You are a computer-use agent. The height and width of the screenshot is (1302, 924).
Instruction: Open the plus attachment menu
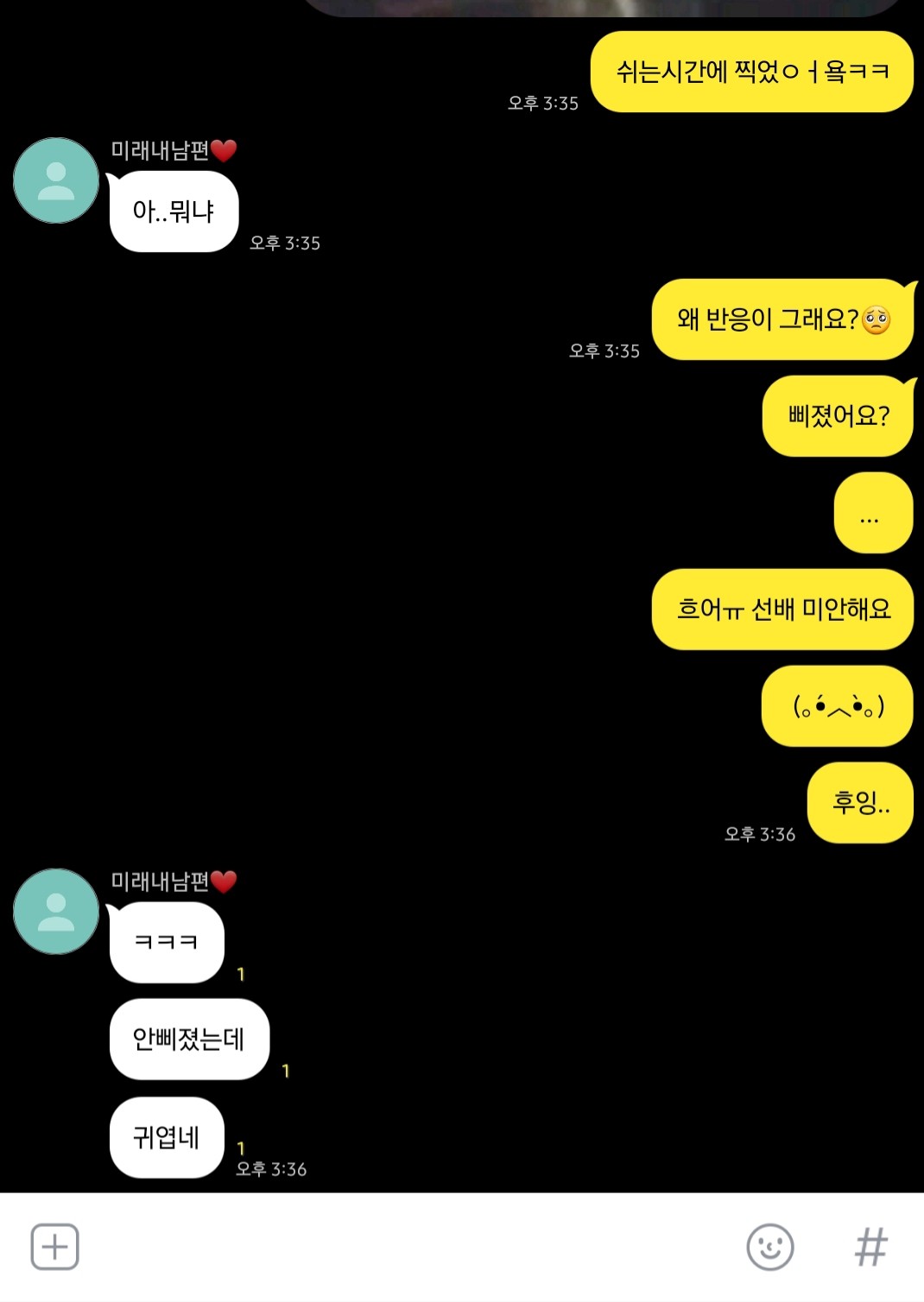pyautogui.click(x=54, y=1247)
